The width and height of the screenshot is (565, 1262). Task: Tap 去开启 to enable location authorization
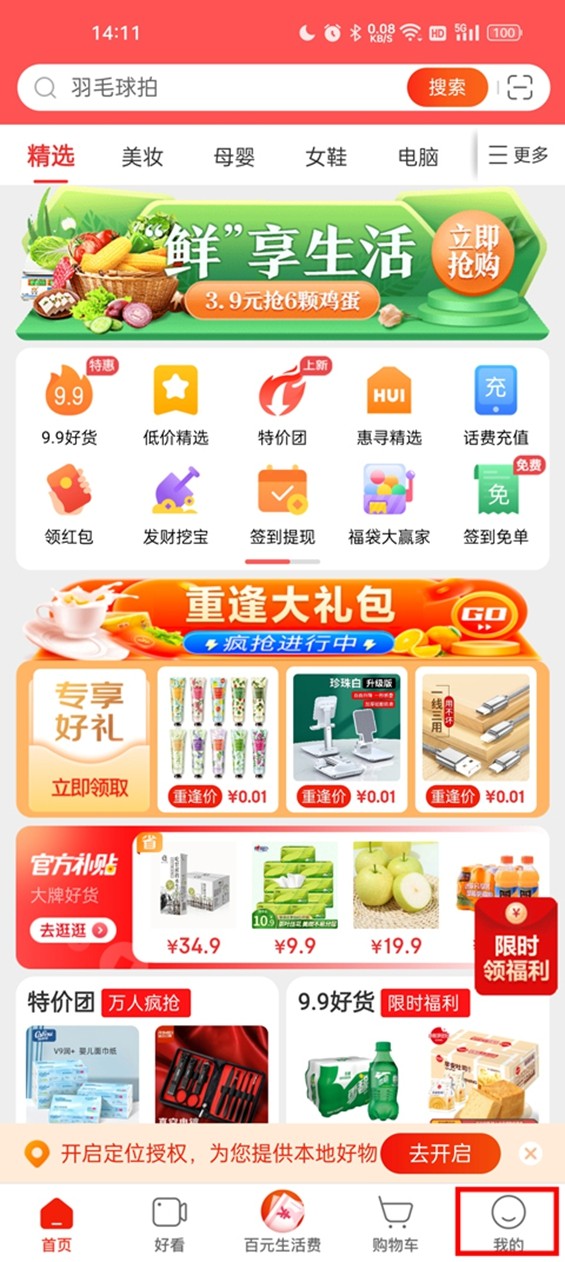(440, 1153)
